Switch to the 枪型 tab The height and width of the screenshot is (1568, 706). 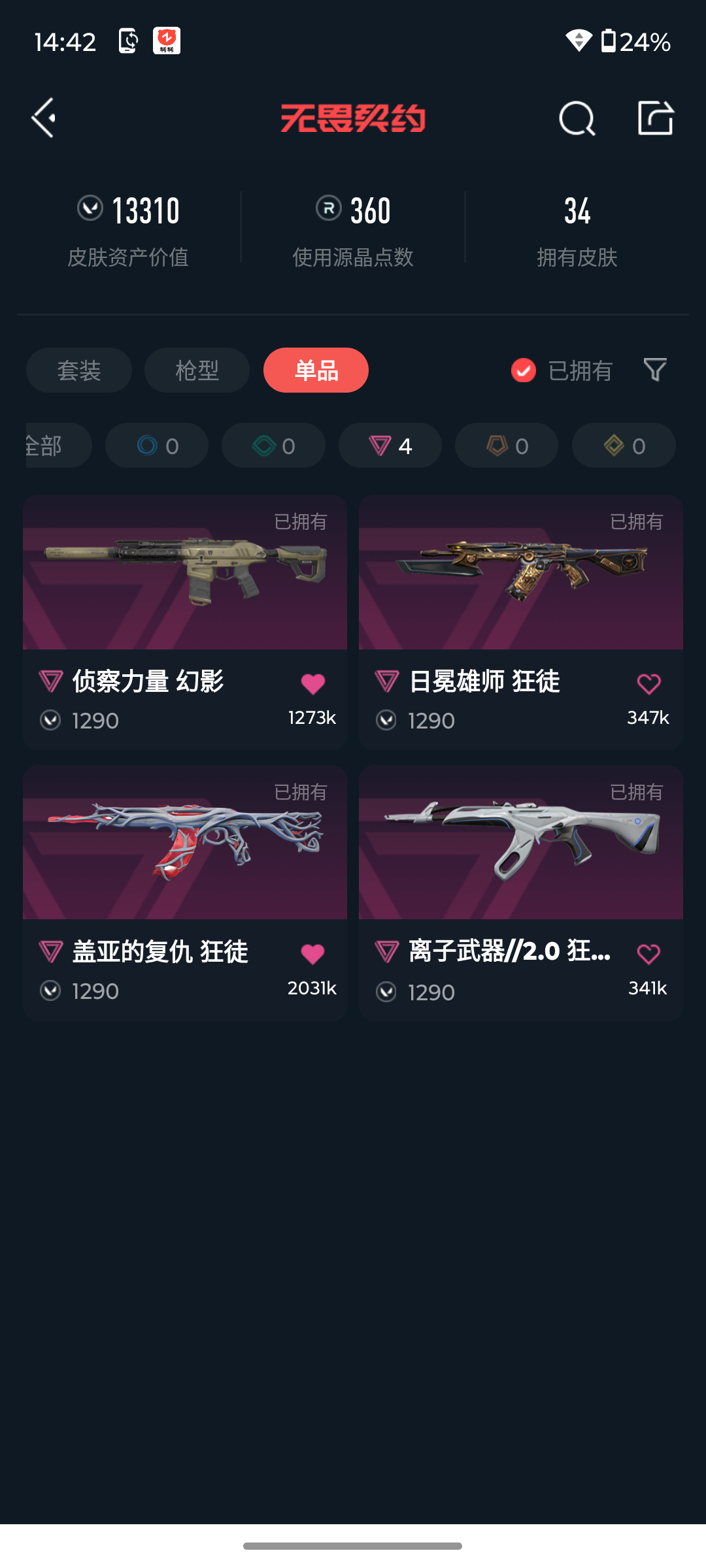tap(197, 370)
